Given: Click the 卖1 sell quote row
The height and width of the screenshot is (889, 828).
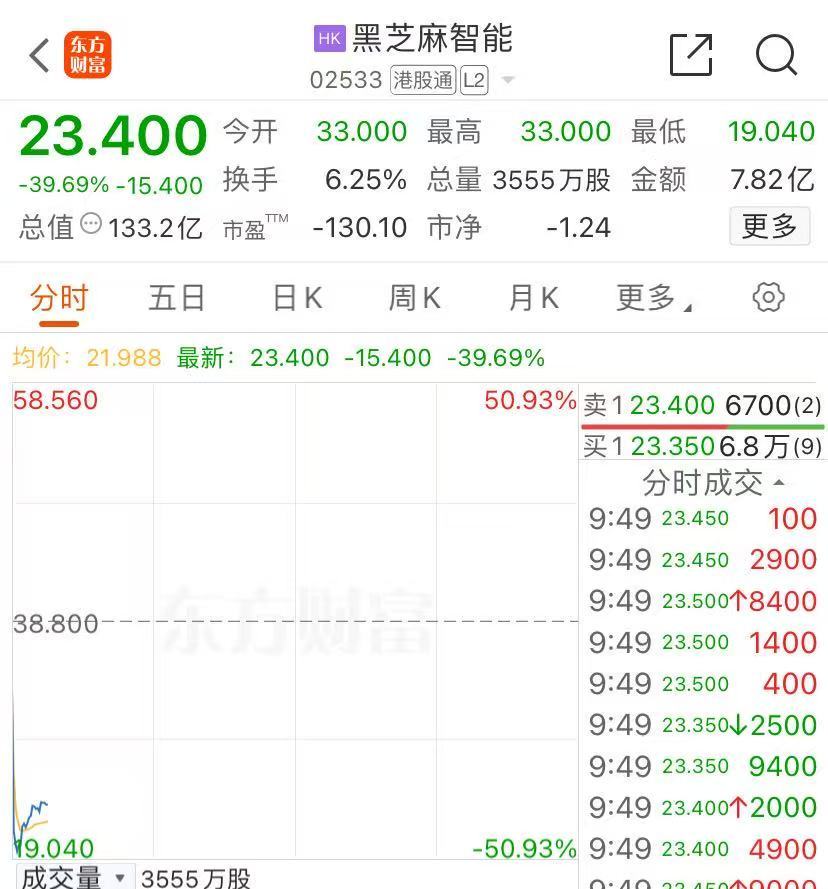Looking at the screenshot, I should click(x=700, y=406).
